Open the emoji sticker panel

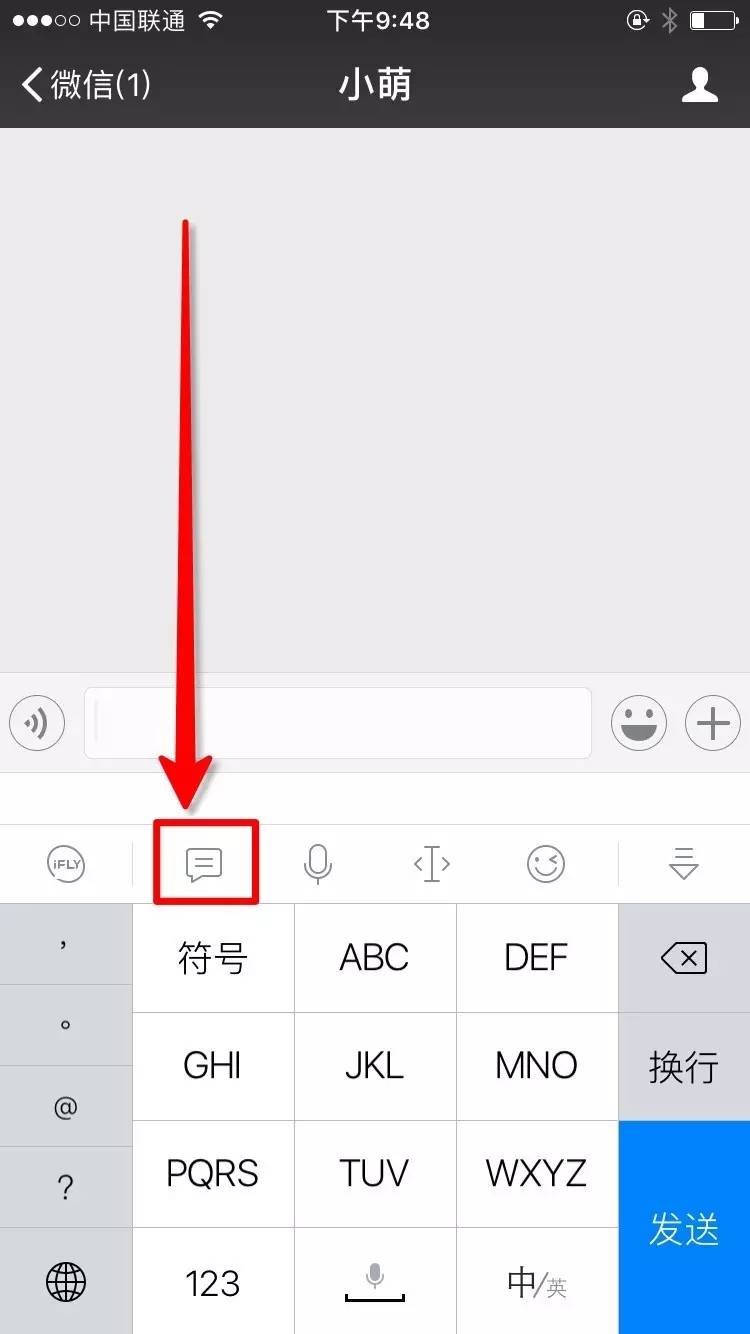639,722
